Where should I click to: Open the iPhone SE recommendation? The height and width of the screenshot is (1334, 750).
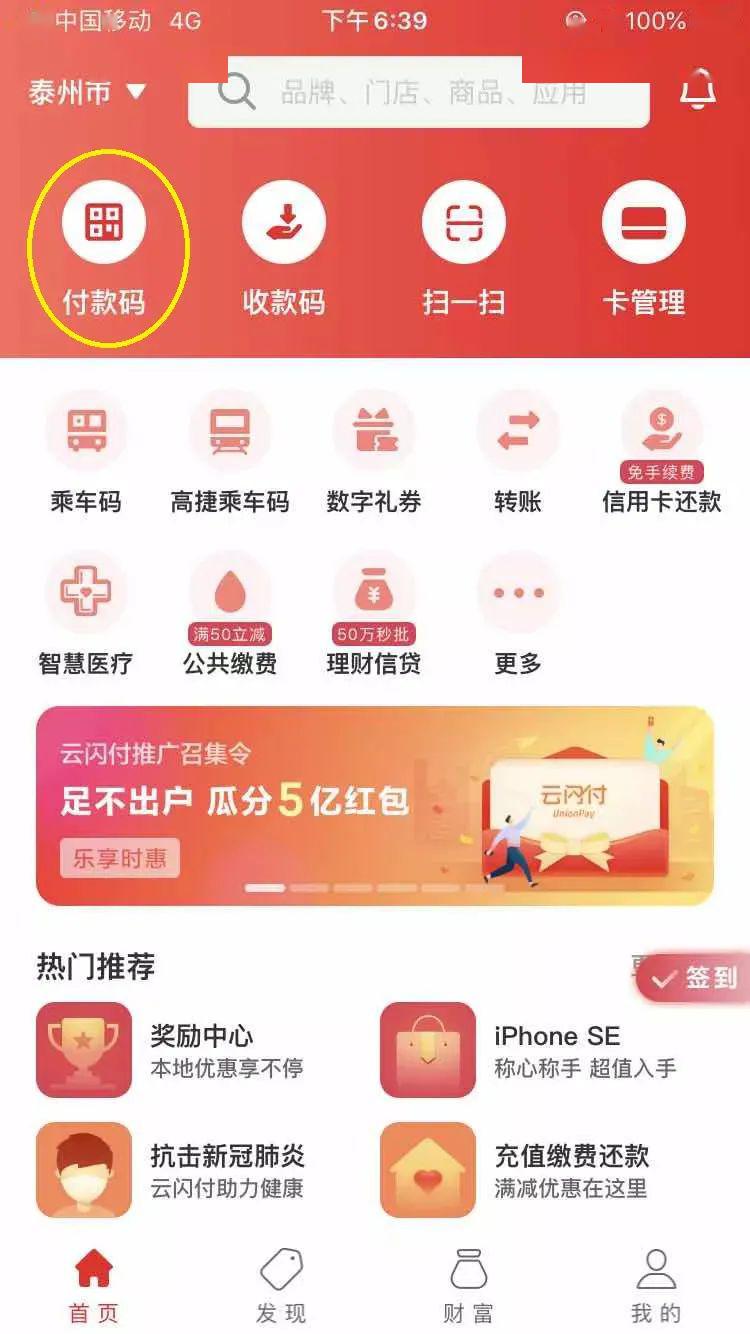(x=529, y=1050)
